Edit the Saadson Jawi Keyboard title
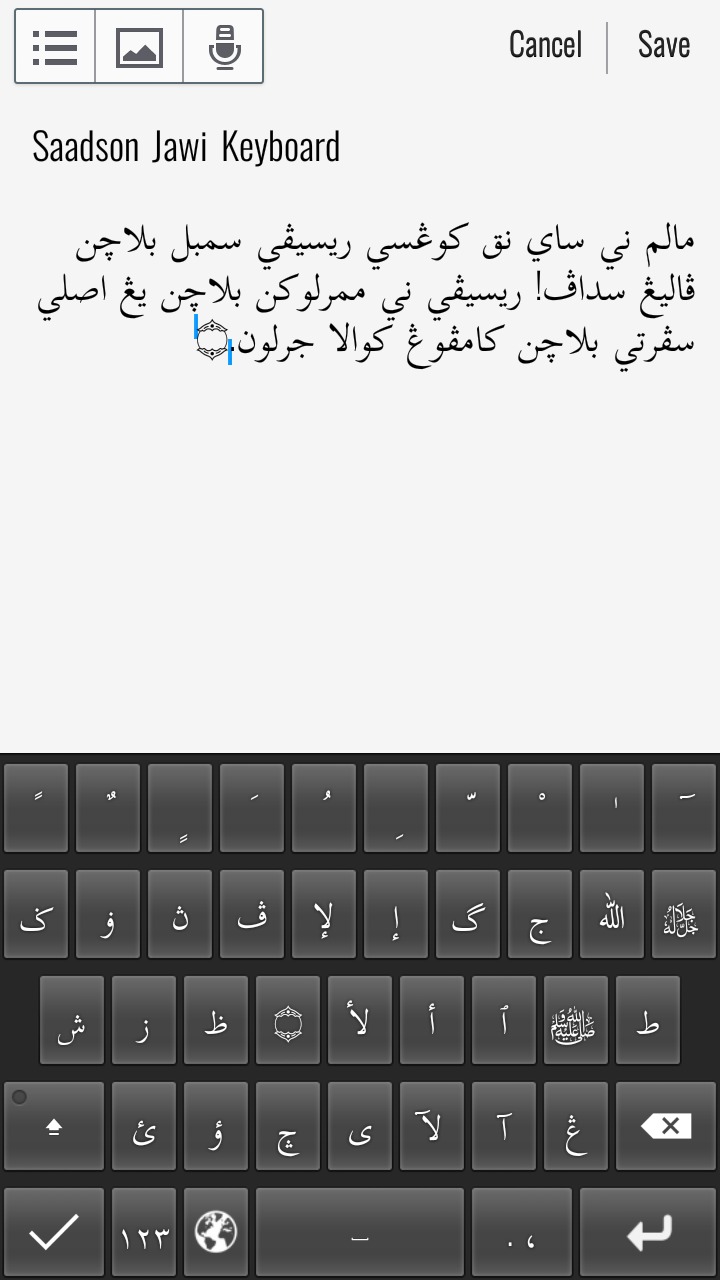The image size is (720, 1280). pos(186,147)
